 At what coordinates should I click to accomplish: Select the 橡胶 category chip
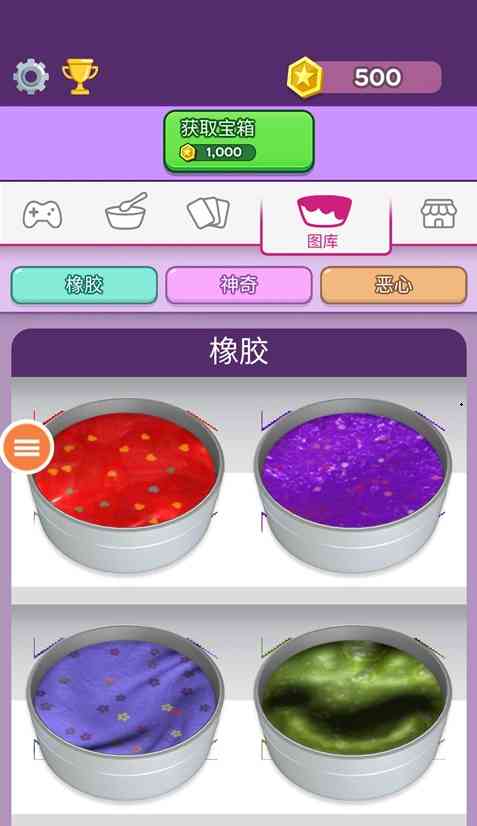point(84,285)
